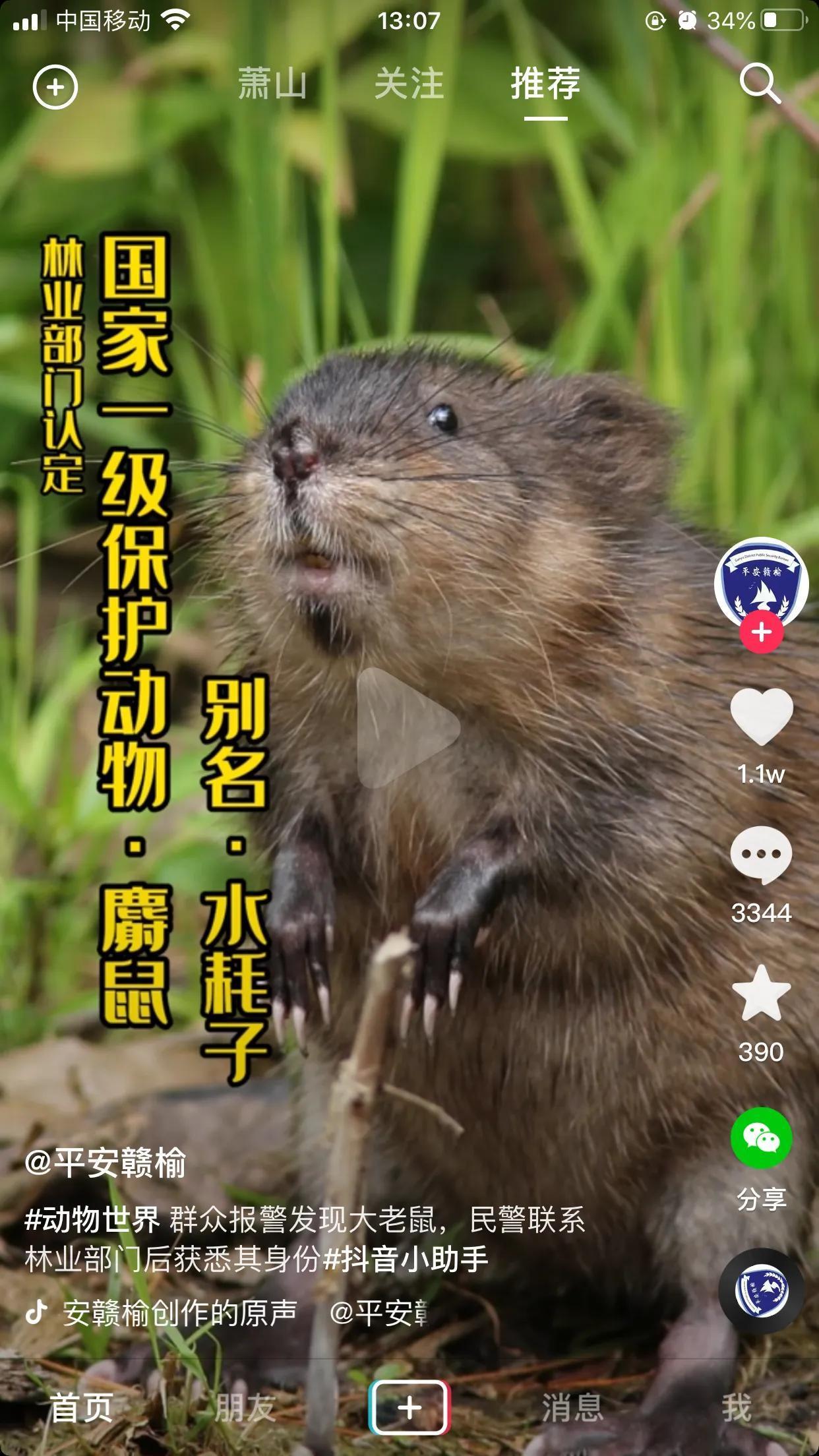Open 平安赣榆 profile avatar

(761, 582)
